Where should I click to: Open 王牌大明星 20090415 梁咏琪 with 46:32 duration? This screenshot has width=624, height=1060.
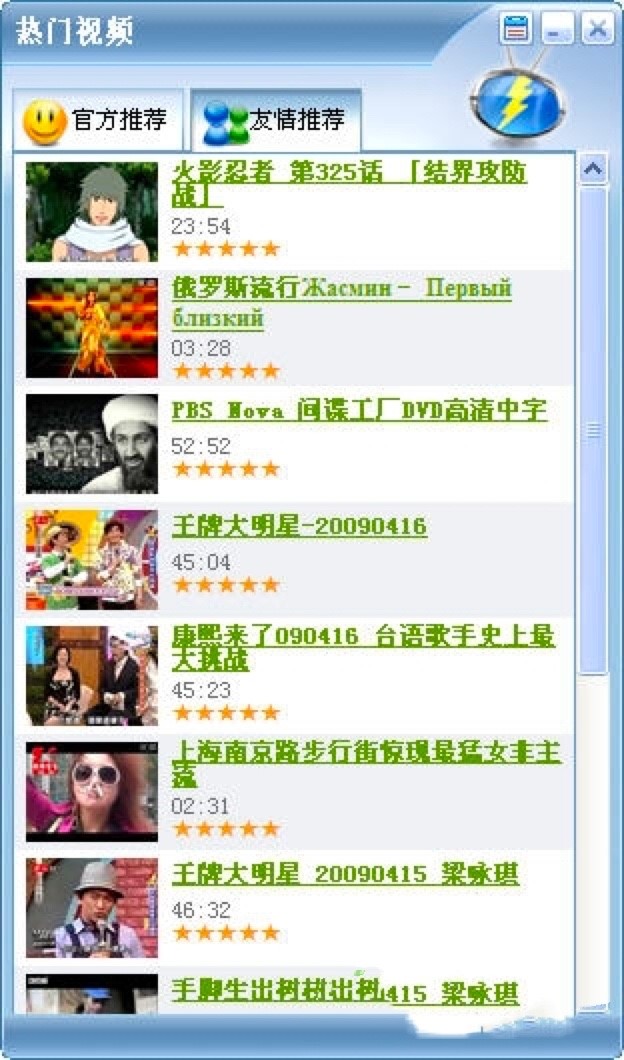coord(345,874)
